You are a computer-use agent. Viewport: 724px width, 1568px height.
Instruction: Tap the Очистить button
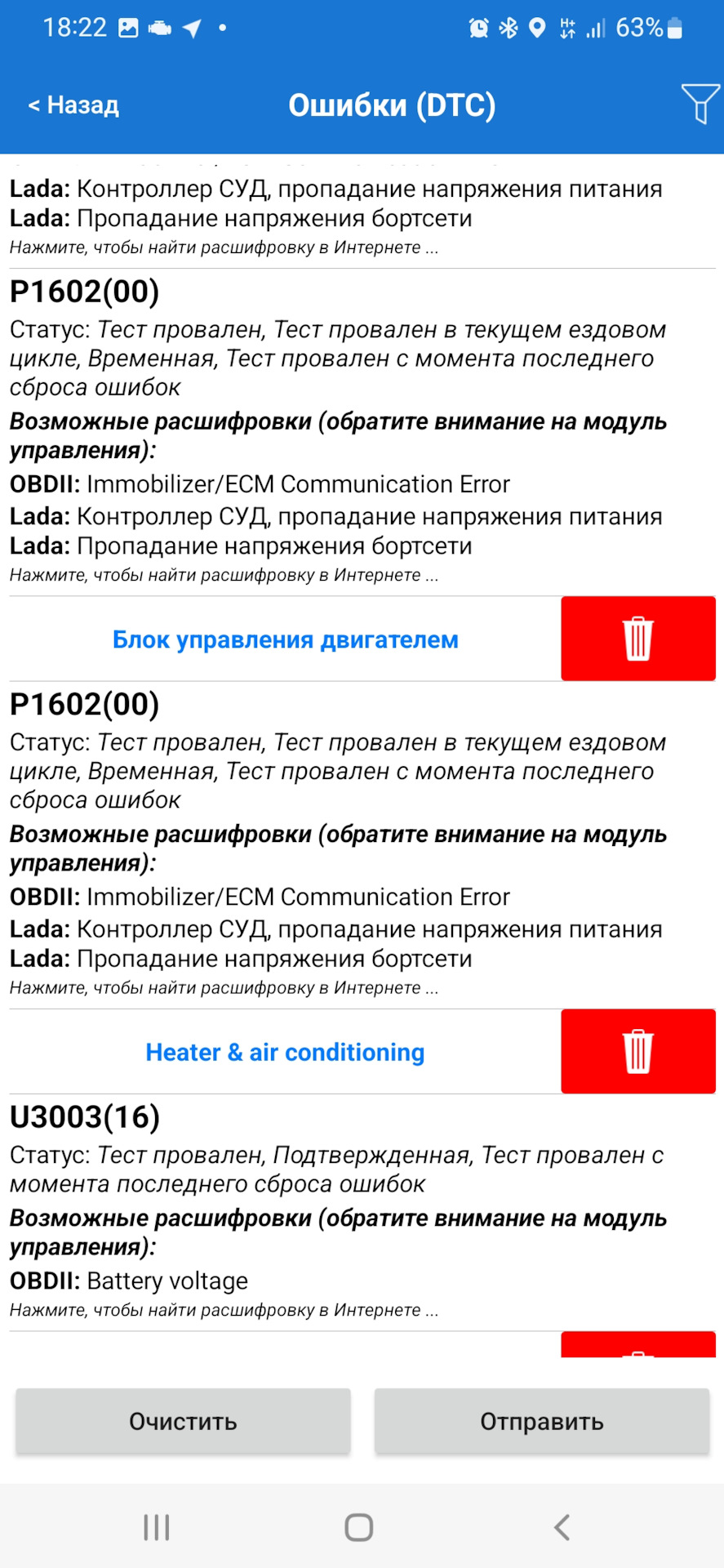coord(183,1422)
